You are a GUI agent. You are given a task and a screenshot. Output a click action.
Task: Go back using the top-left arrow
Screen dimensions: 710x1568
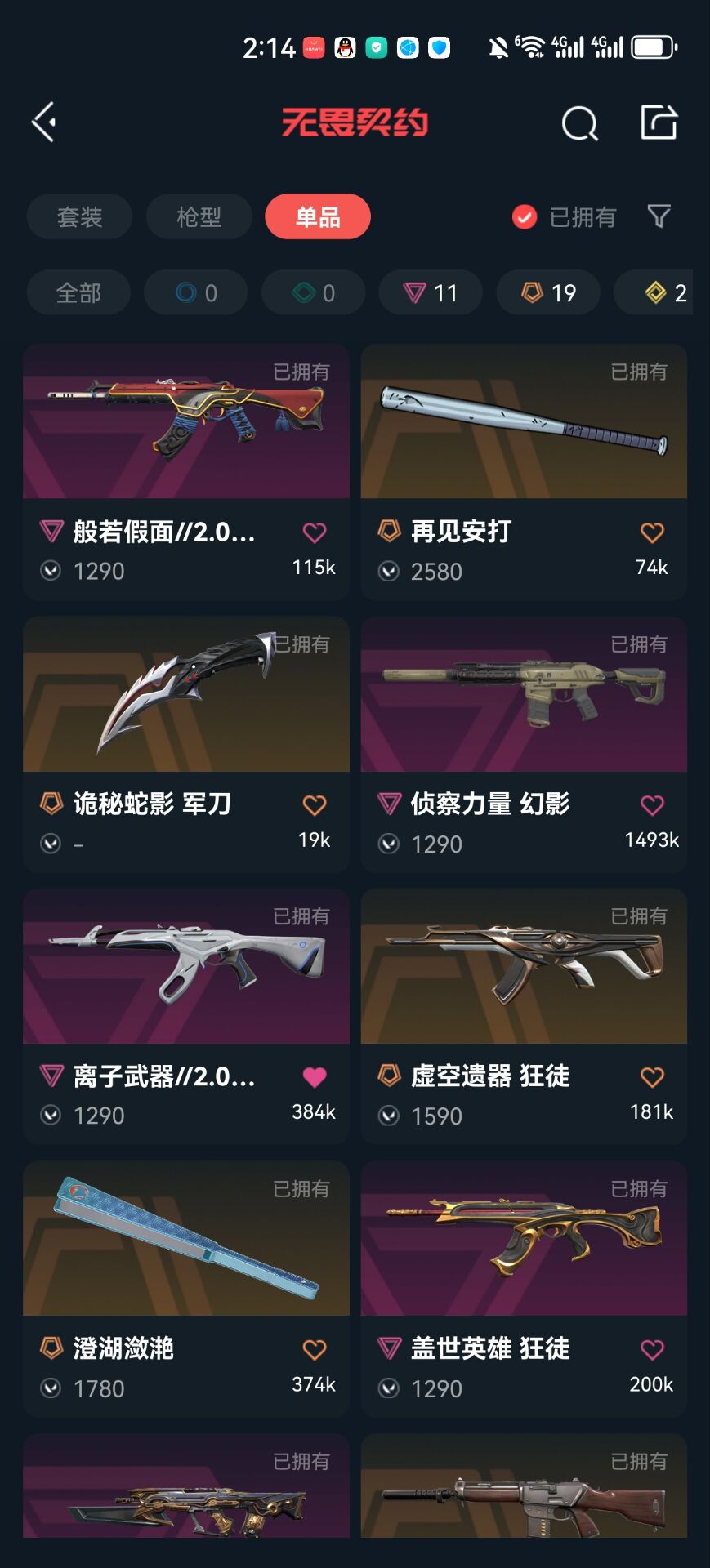[x=44, y=122]
